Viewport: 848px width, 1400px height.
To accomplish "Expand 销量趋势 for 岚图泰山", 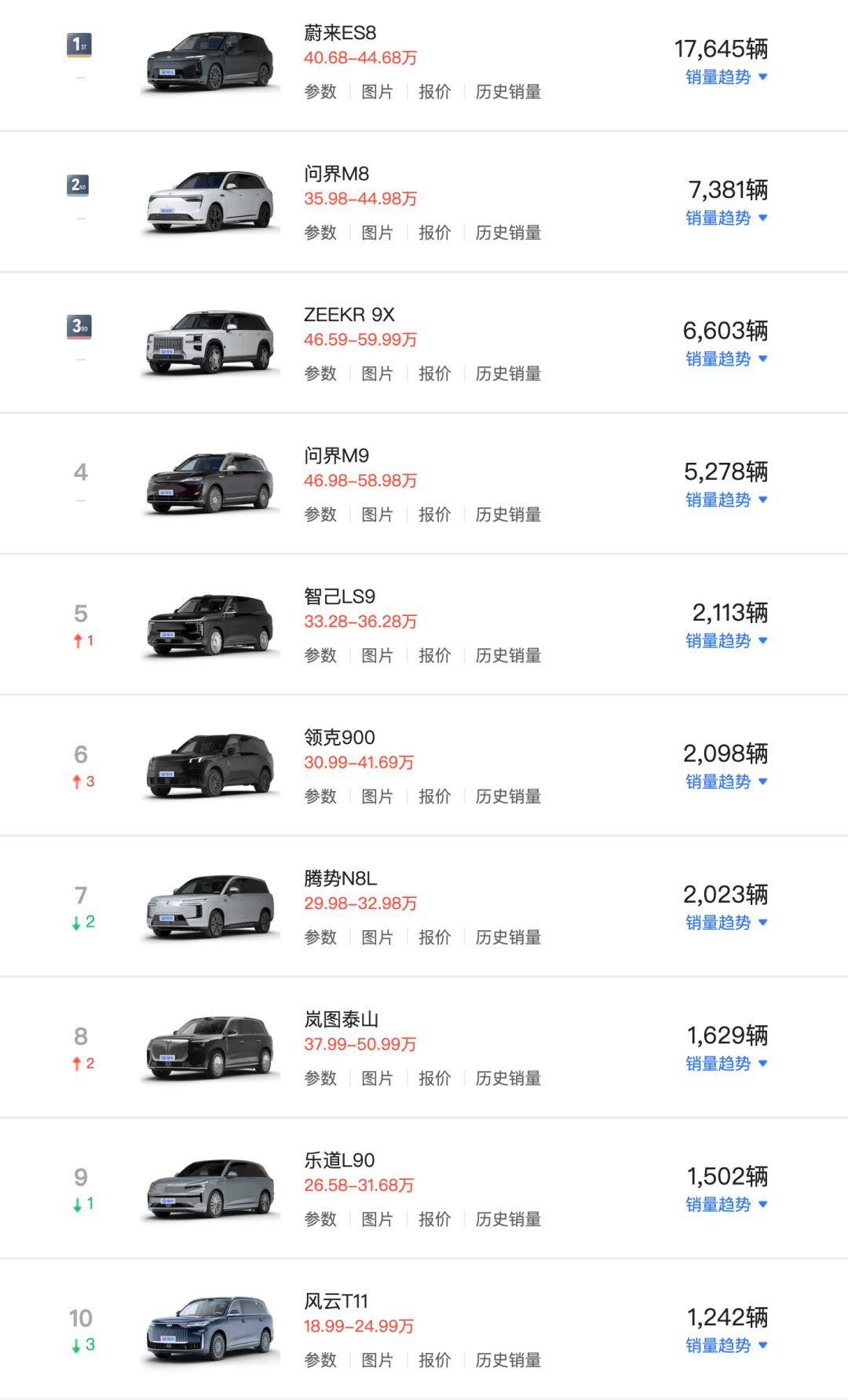I will click(x=726, y=1064).
